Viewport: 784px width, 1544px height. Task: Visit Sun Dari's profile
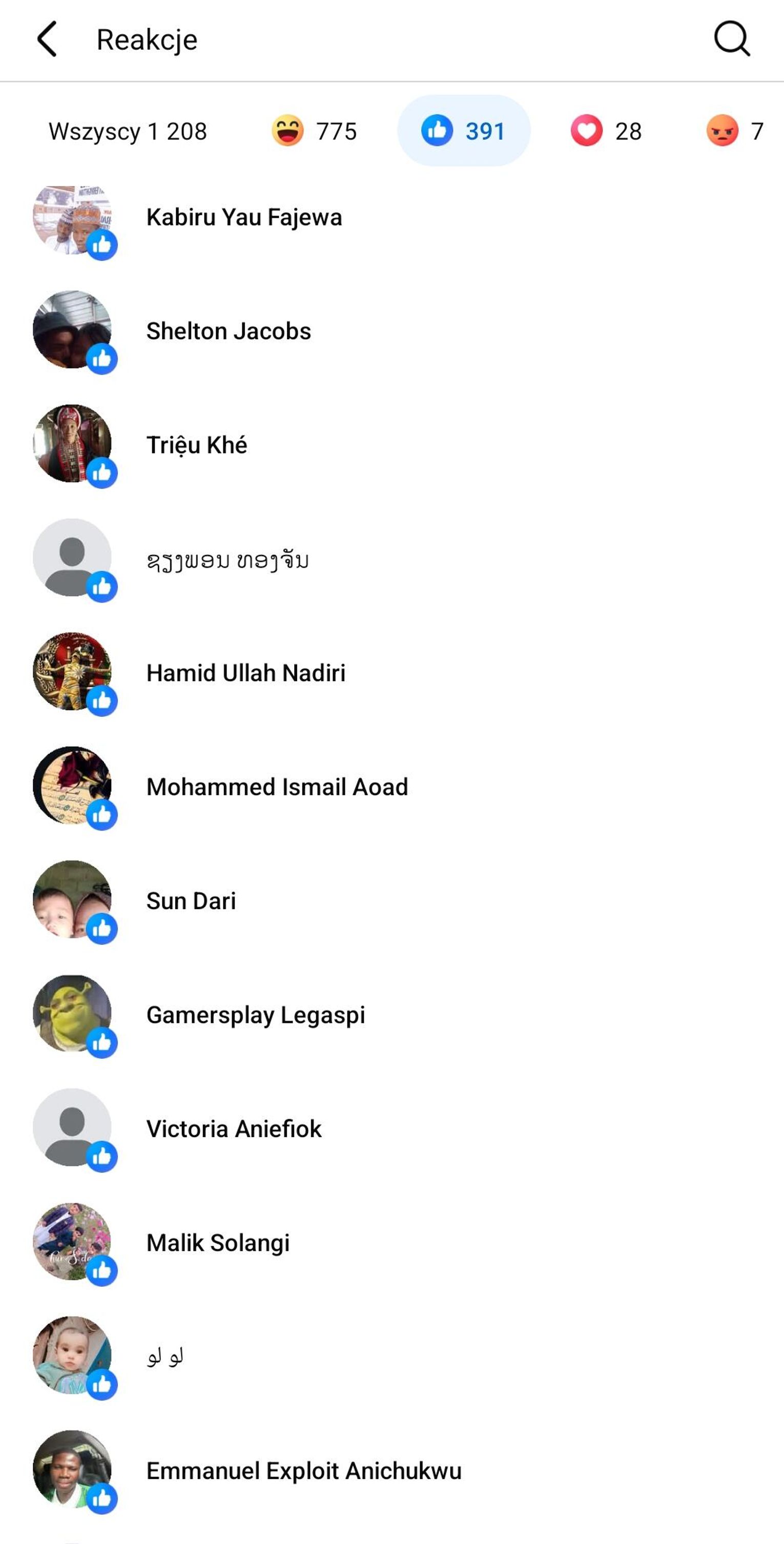191,901
